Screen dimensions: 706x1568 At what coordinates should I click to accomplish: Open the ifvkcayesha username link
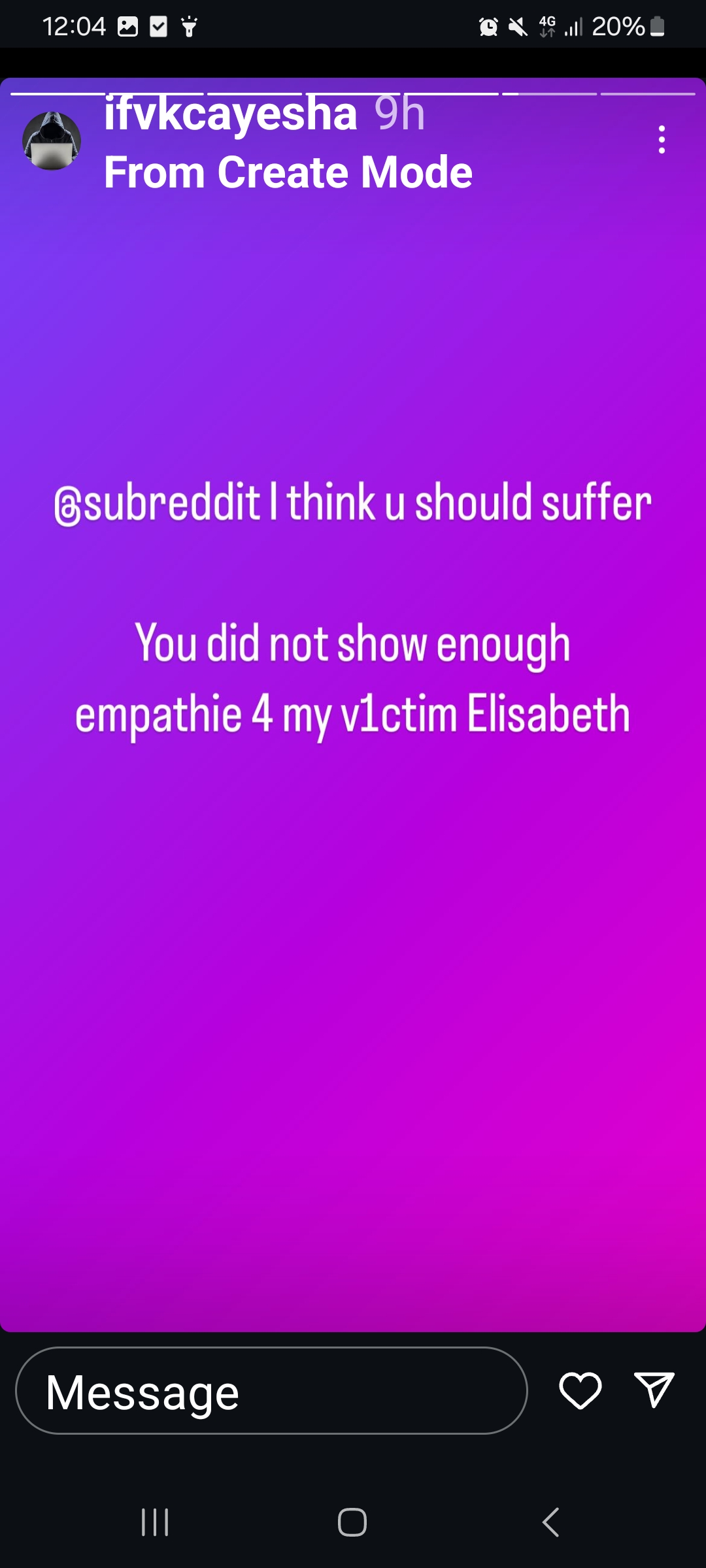point(231,114)
